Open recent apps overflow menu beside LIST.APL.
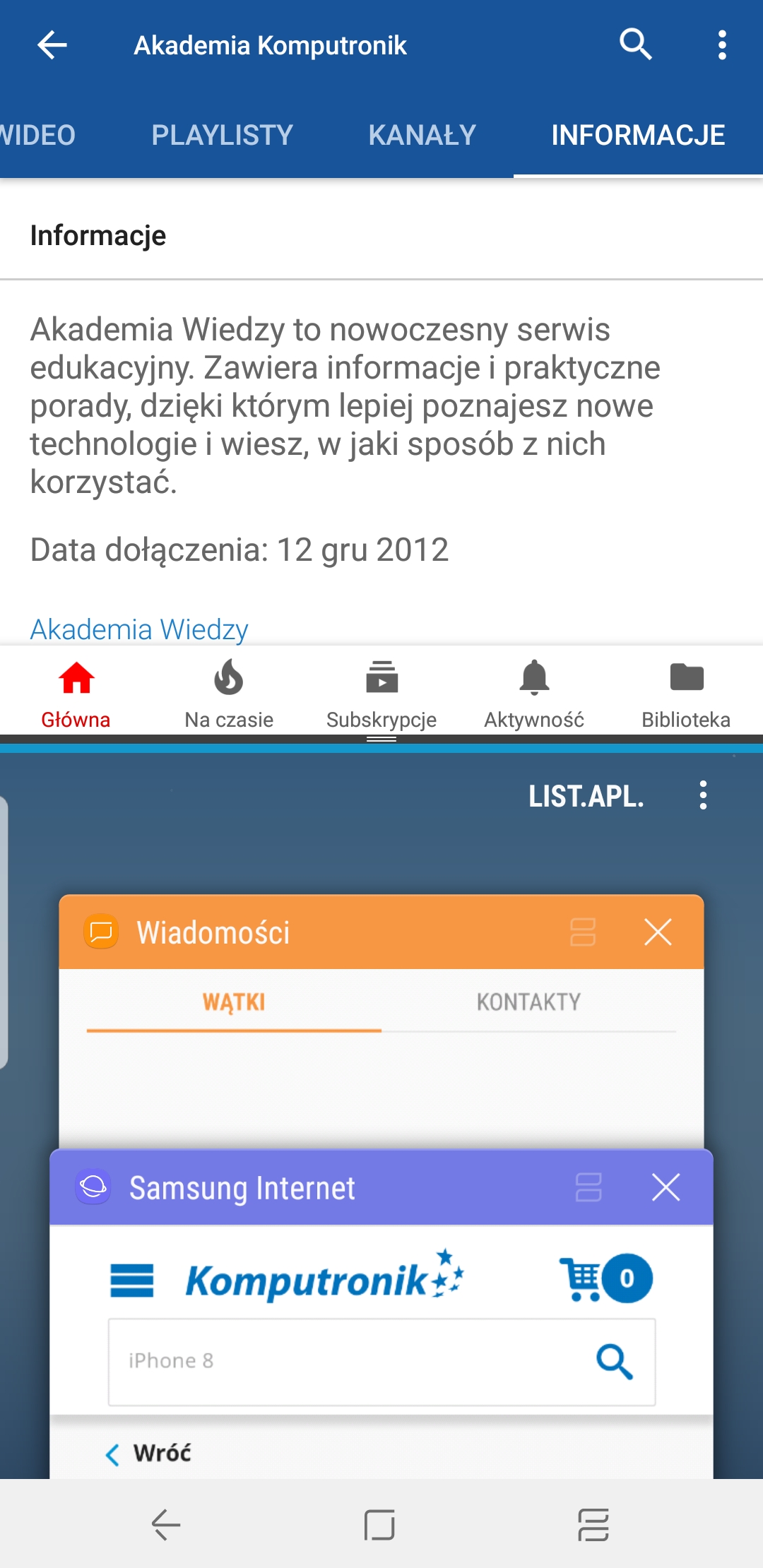This screenshot has width=763, height=1568. [x=703, y=795]
